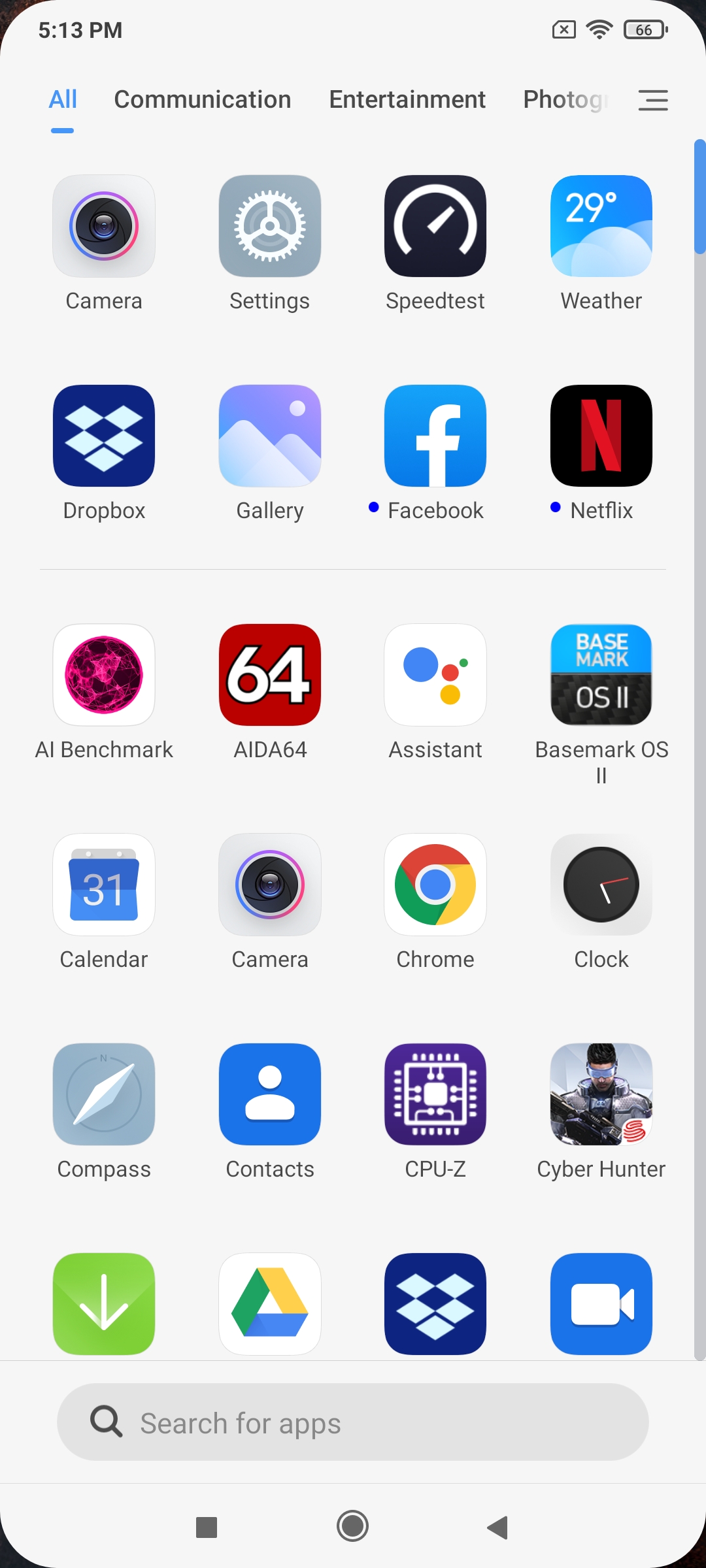Switch to the Communication tab
706x1568 pixels.
(x=202, y=100)
